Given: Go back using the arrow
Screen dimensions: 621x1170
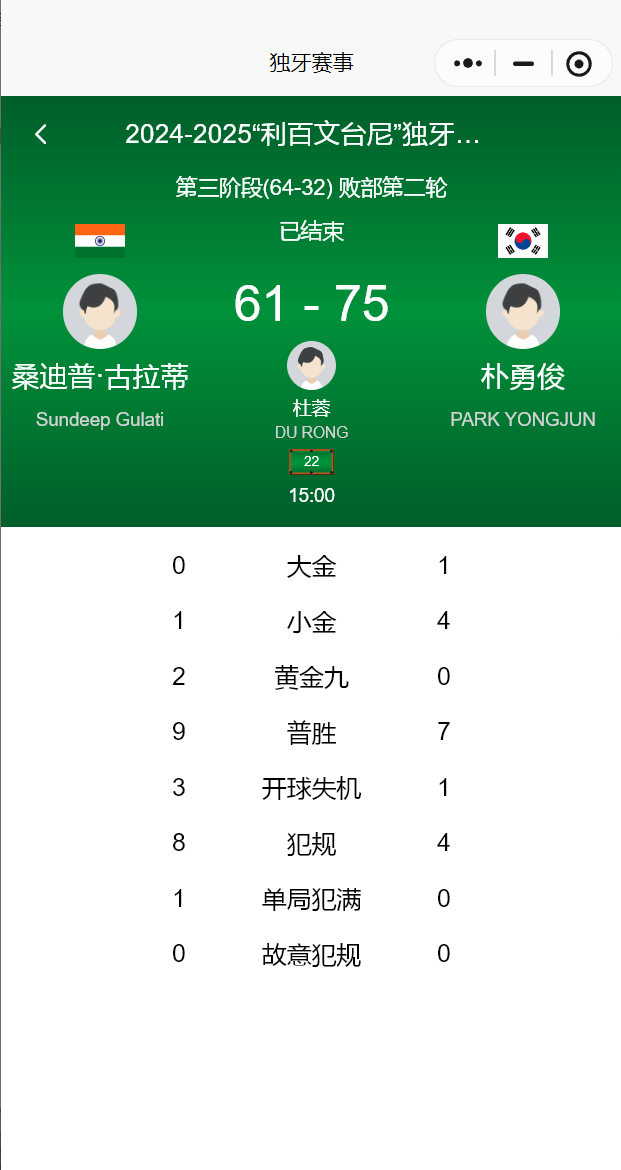Looking at the screenshot, I should 41,134.
